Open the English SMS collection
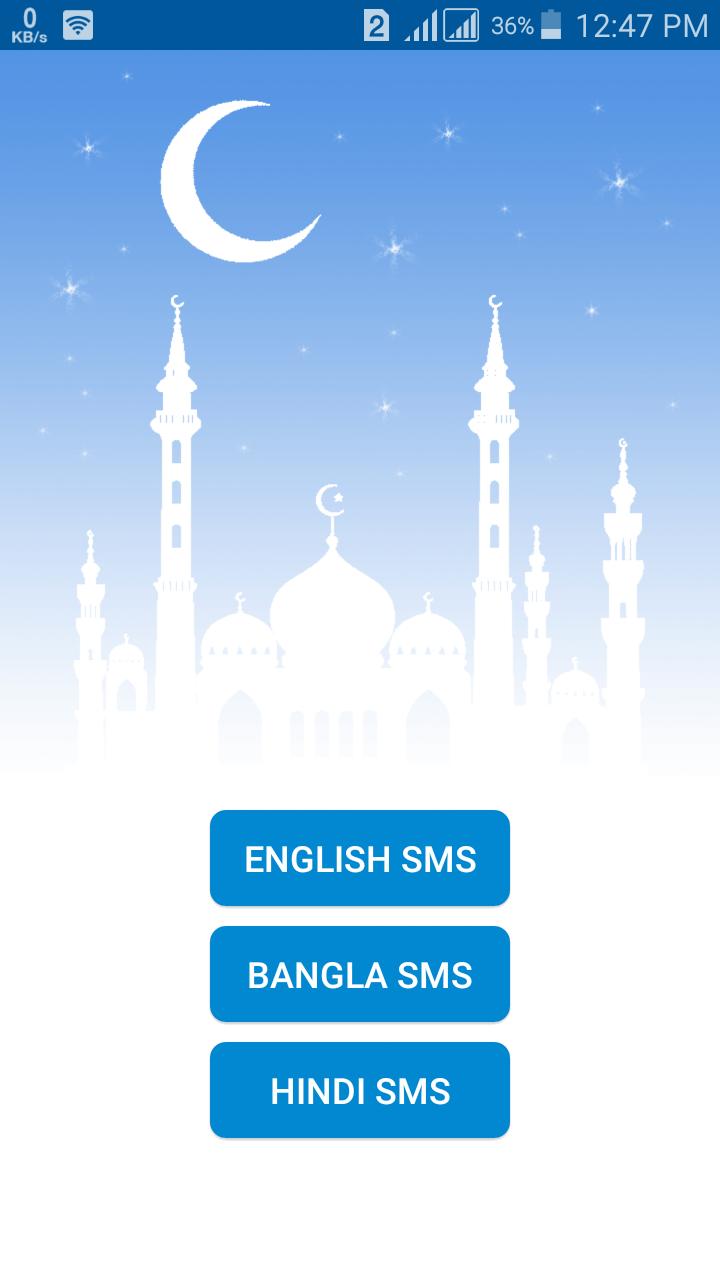Screen dimensions: 720x1280 (360, 858)
